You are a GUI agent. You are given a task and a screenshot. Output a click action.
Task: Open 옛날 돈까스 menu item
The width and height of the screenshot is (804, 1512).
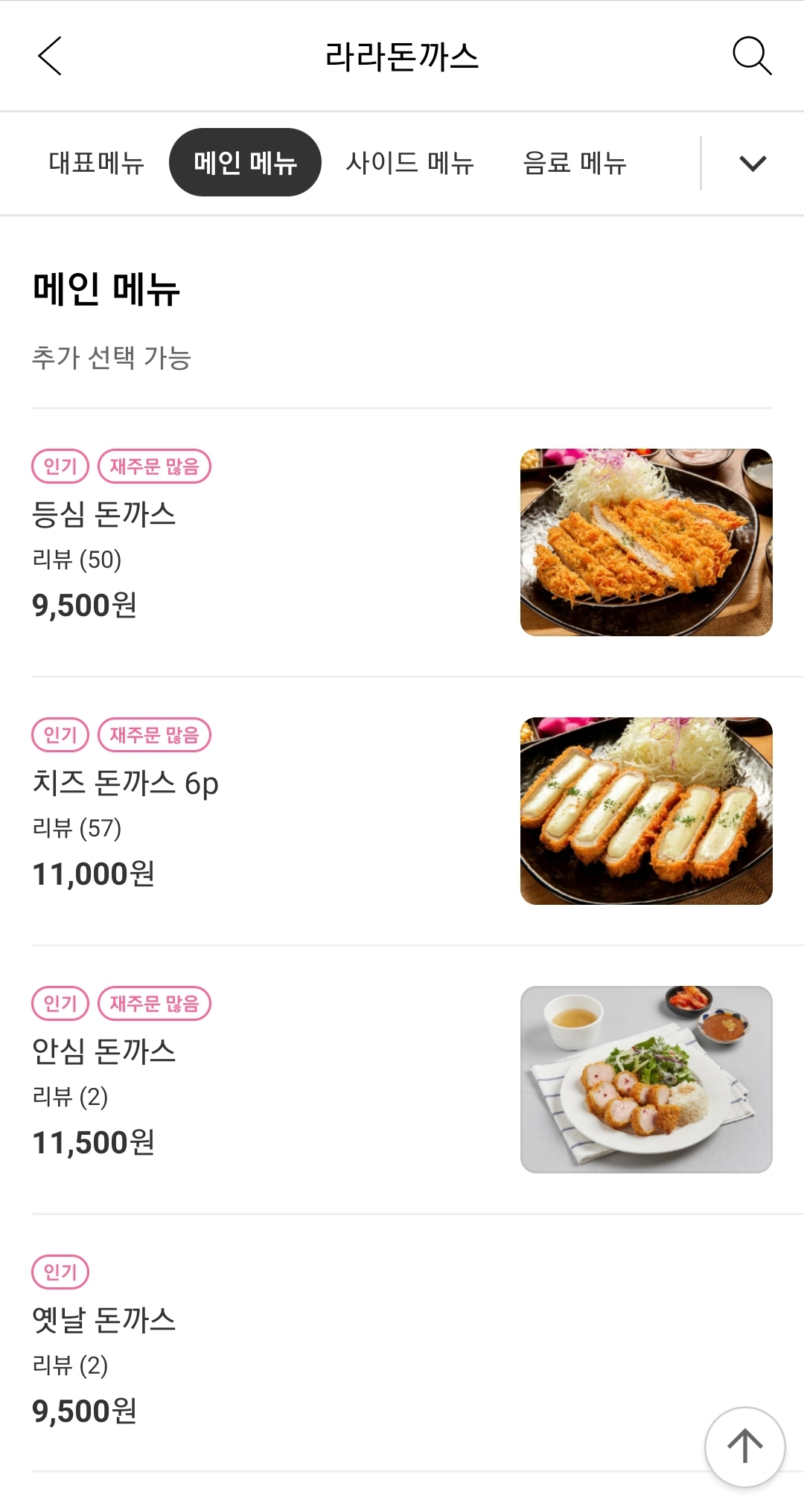104,1320
